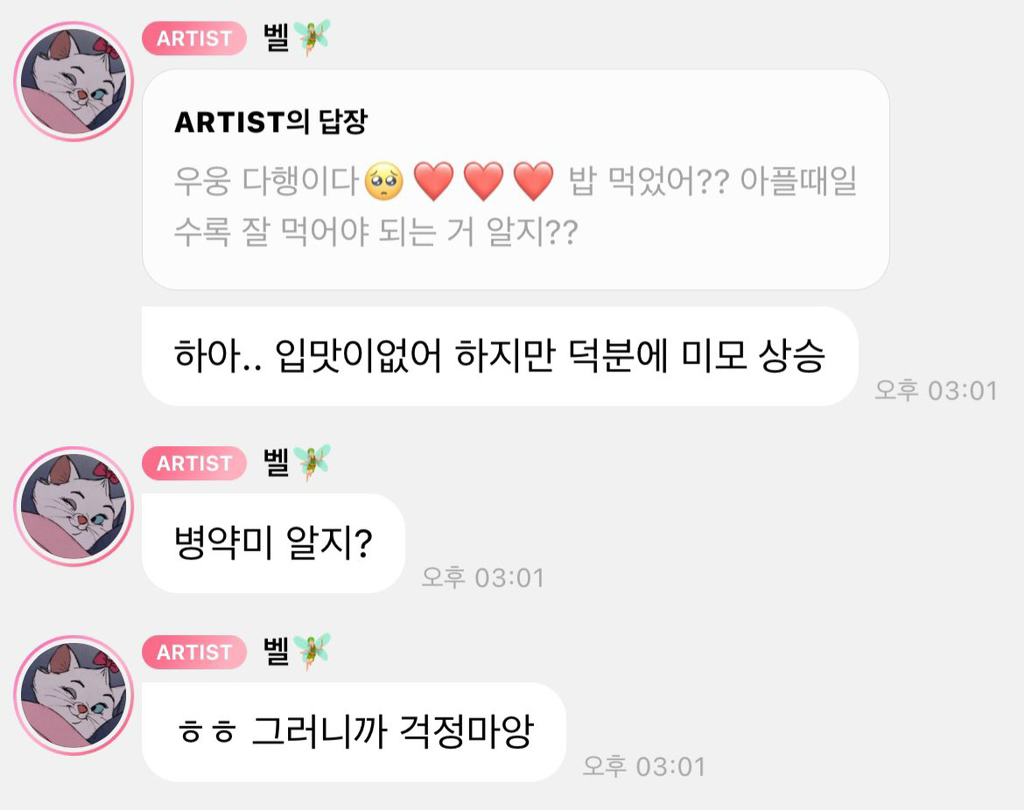This screenshot has width=1024, height=810.
Task: View the avatar beside the 그러니까 걱정마앙 message
Action: (74, 695)
